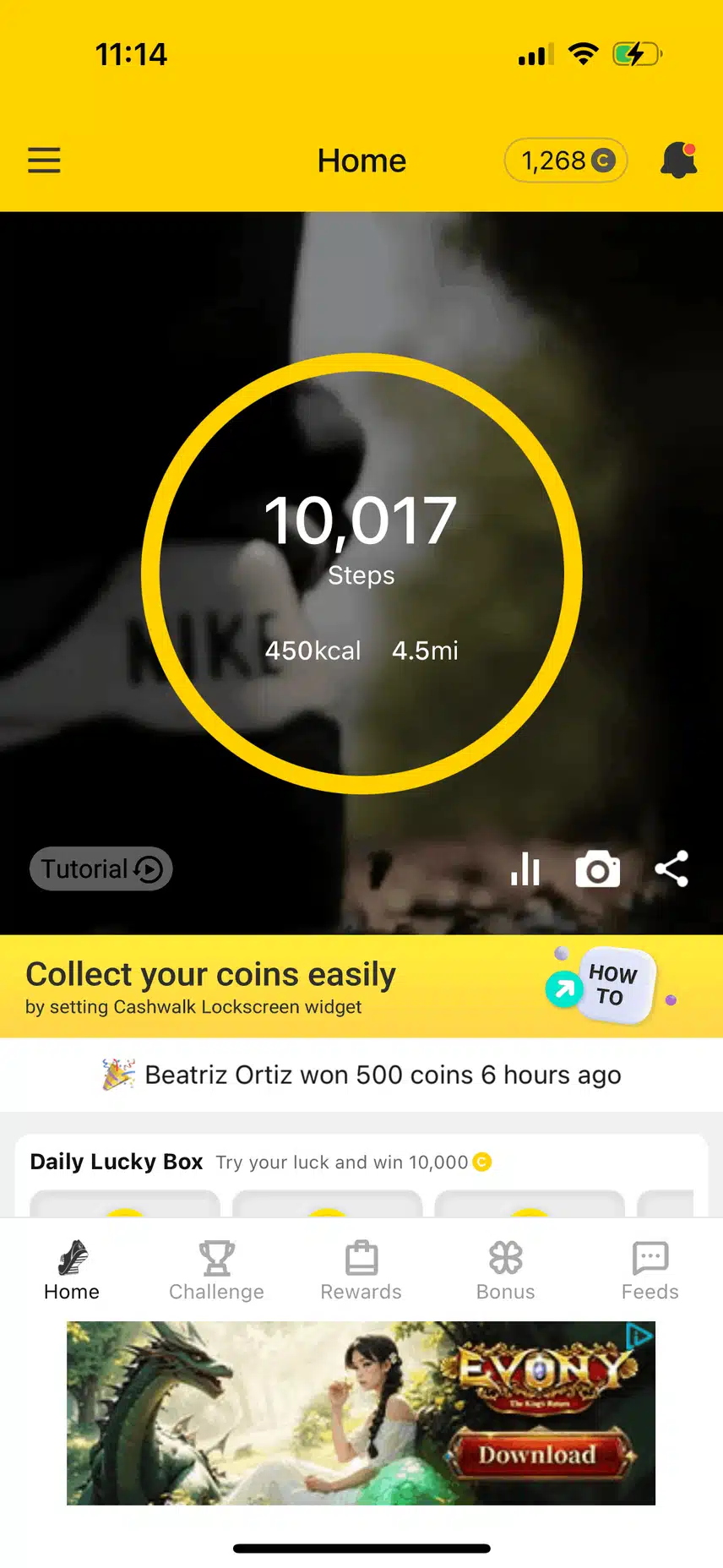
Task: Switch to the Bonus tab
Action: coord(505,1271)
